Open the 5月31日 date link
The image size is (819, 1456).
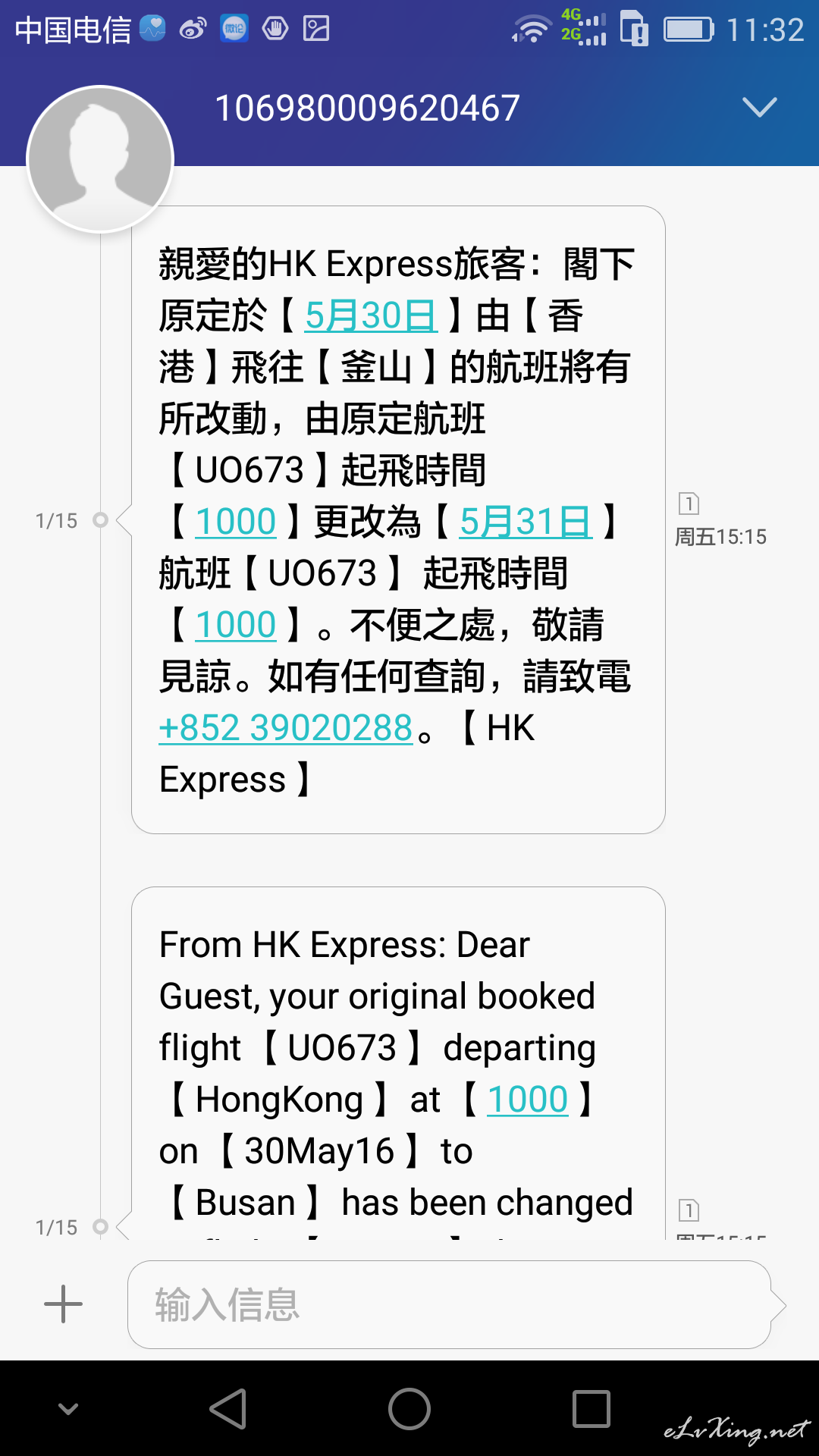pos(526,522)
